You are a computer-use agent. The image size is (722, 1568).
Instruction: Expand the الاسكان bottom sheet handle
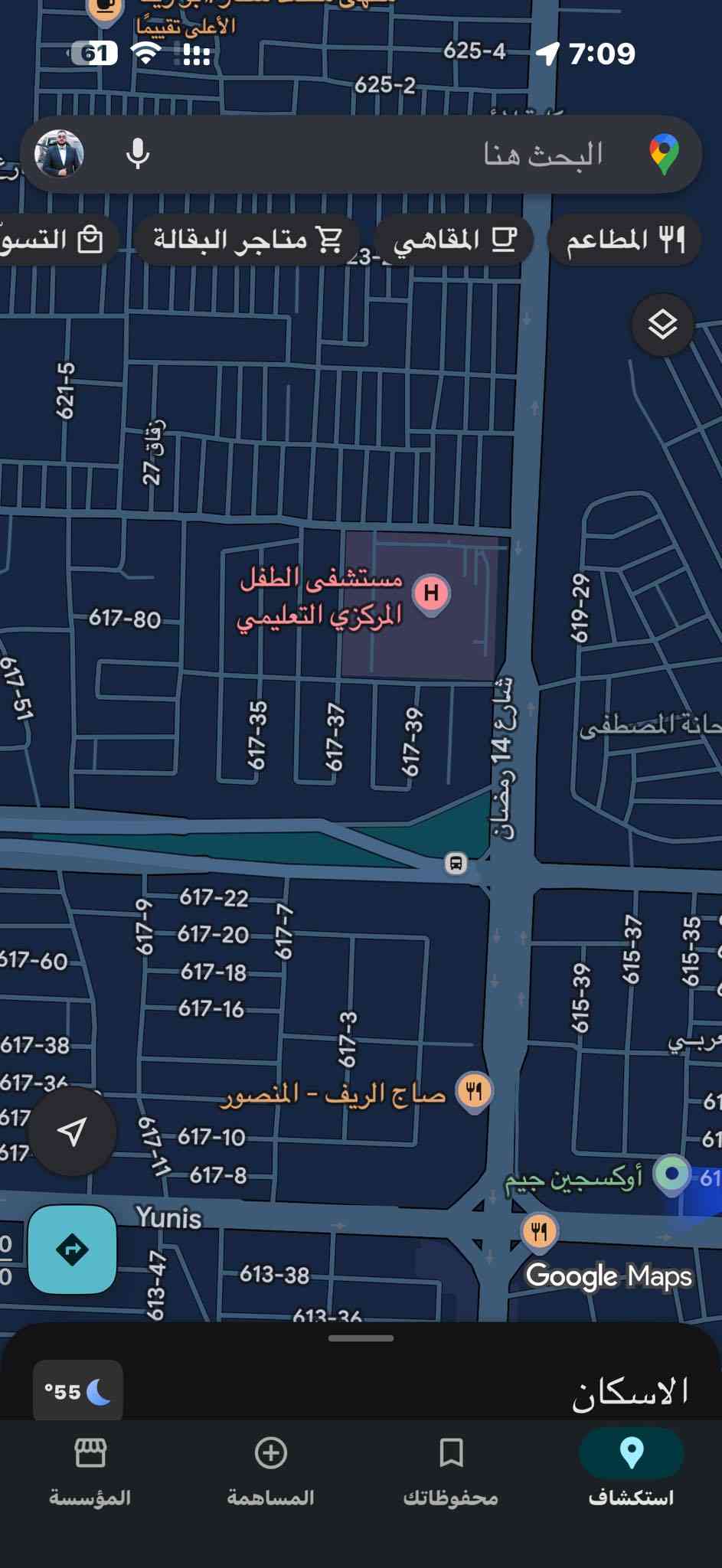361,1338
